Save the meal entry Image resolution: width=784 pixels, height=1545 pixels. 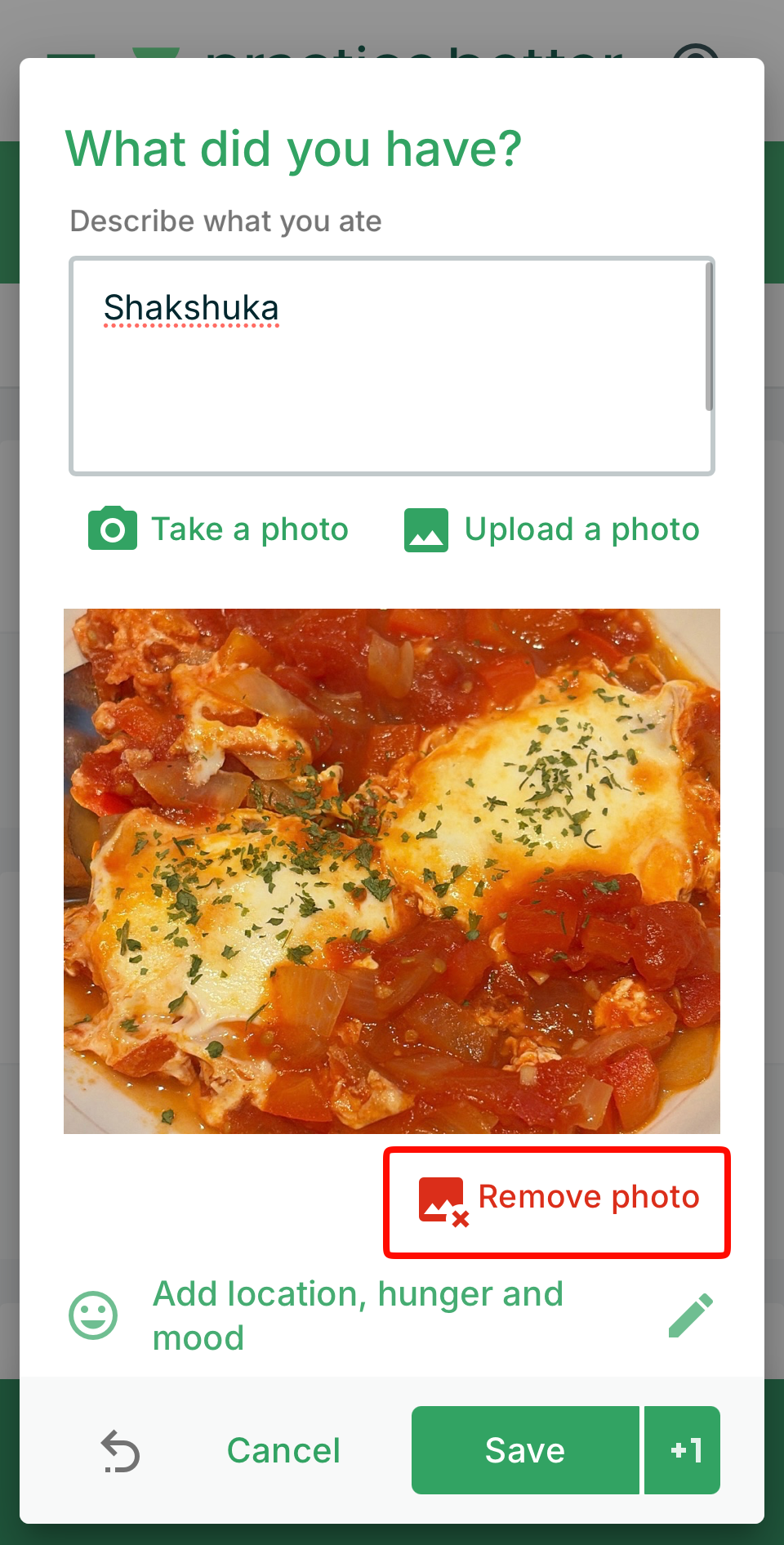click(525, 1450)
